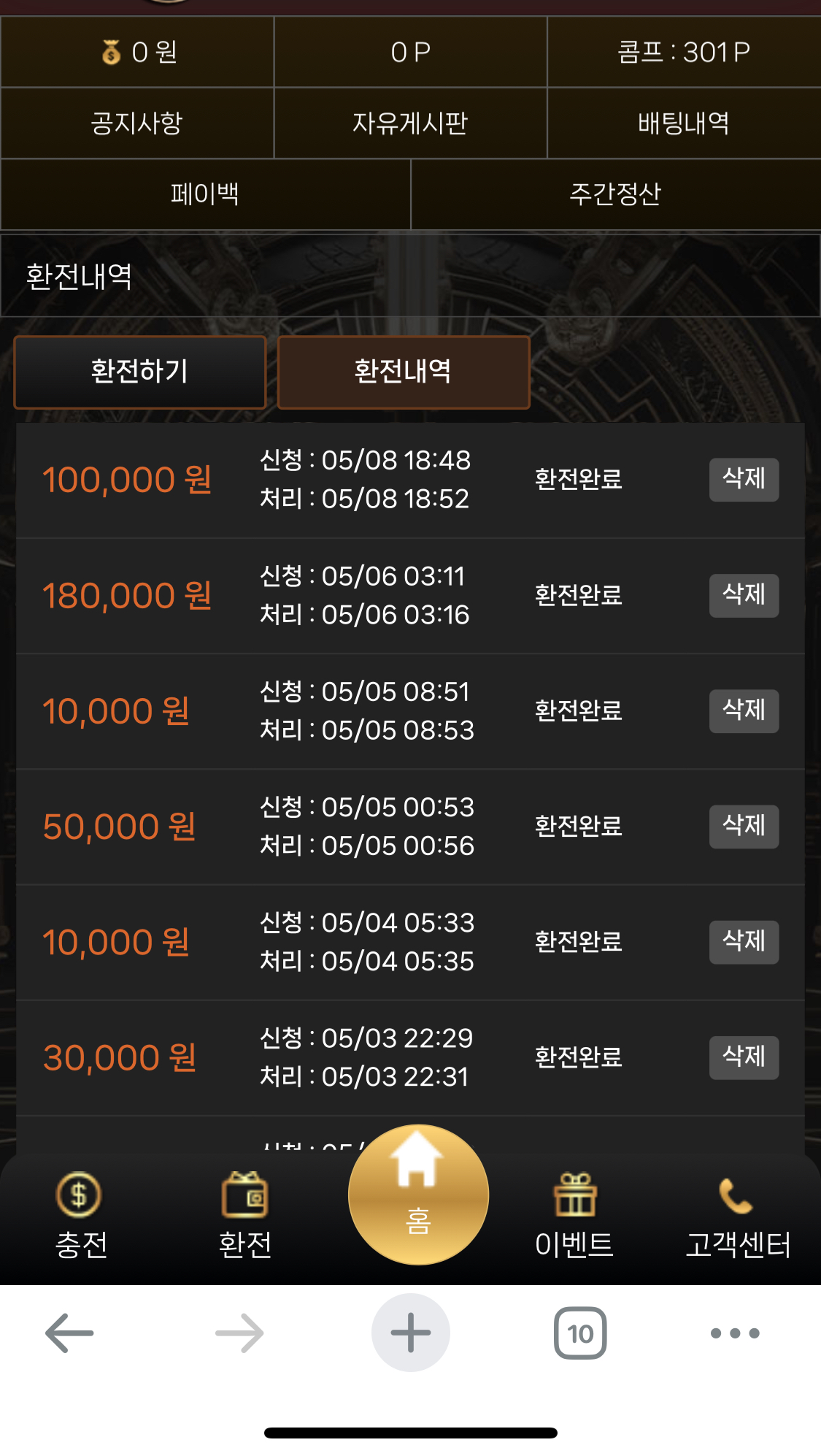This screenshot has width=821, height=1456.
Task: Open 주간정산 weekly settlement
Action: 615,194
